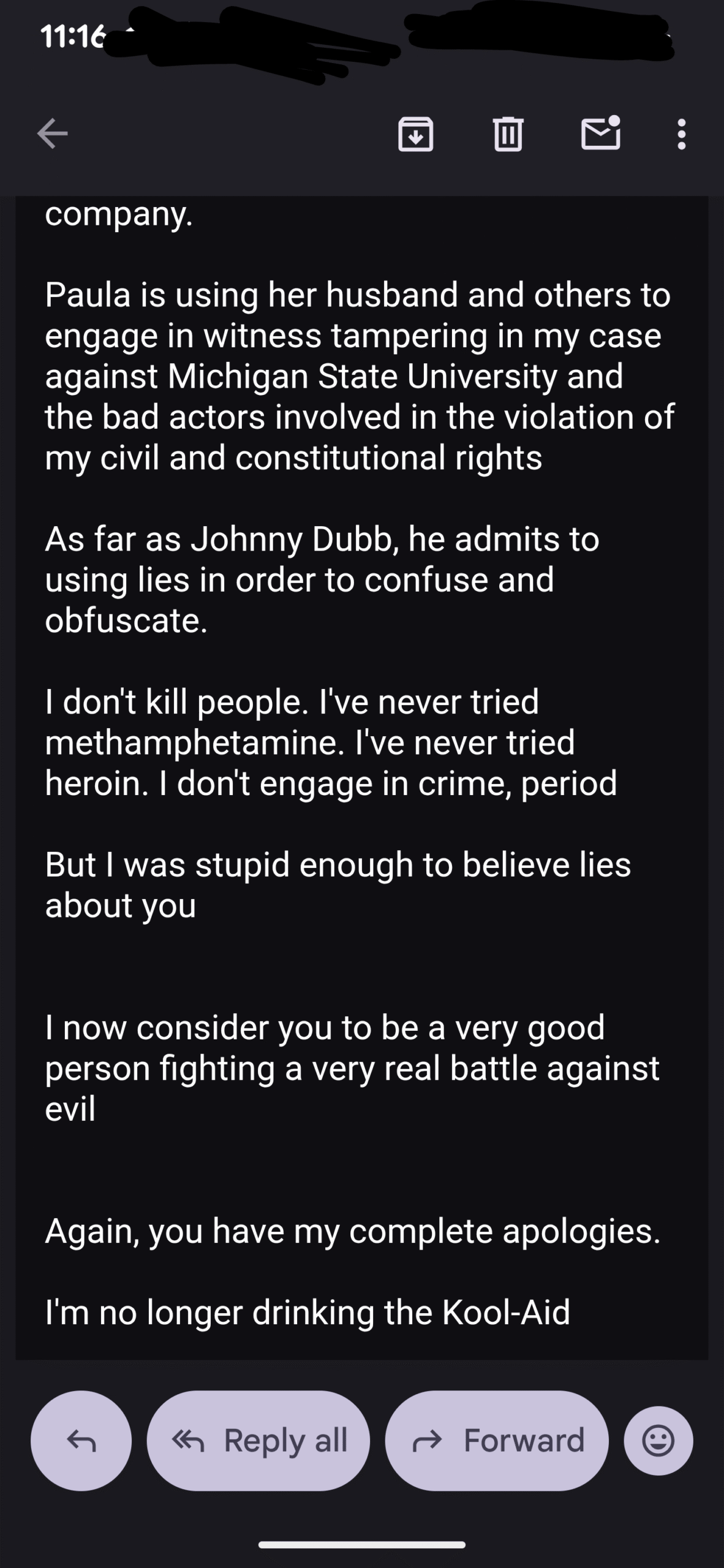Add an emoji reaction to the email
Viewport: 724px width, 1568px height.
click(658, 1441)
